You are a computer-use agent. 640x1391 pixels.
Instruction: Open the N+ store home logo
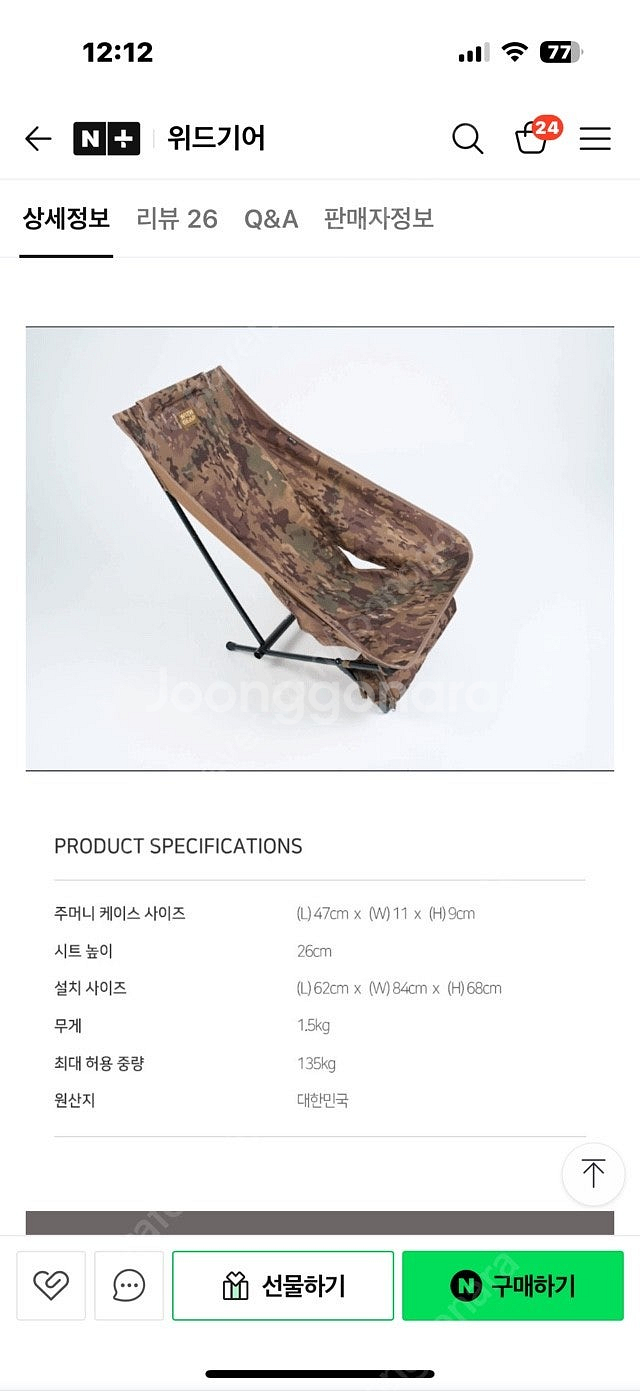pyautogui.click(x=106, y=138)
